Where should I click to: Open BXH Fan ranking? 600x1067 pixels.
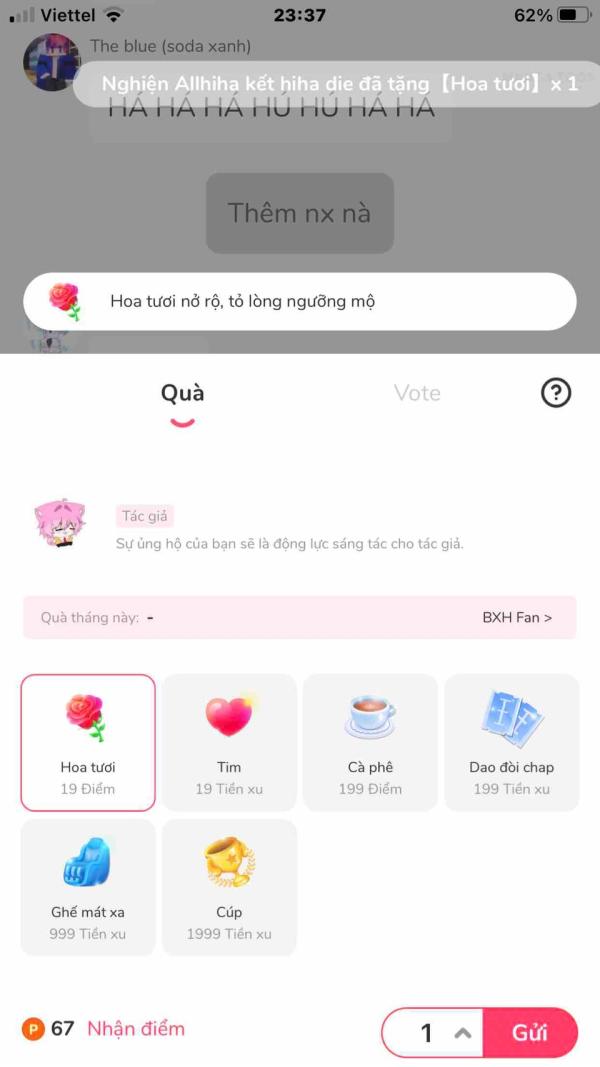(517, 617)
